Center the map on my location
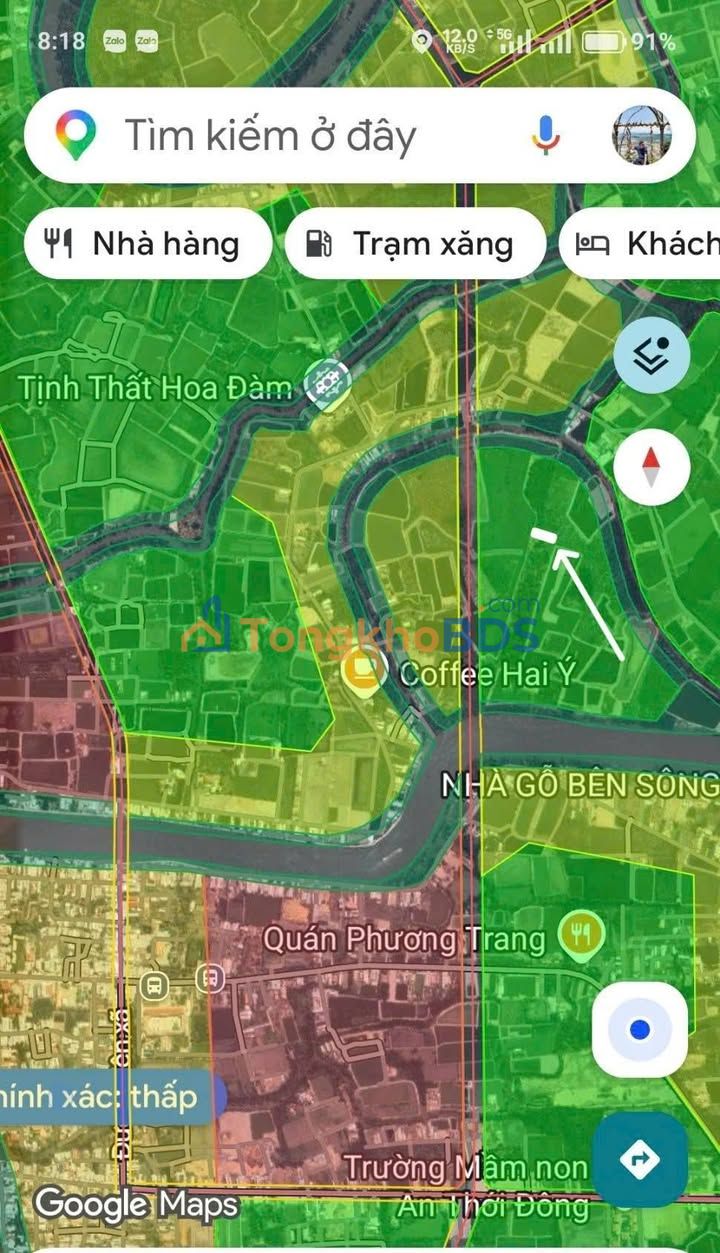This screenshot has height=1253, width=720. click(x=640, y=1030)
